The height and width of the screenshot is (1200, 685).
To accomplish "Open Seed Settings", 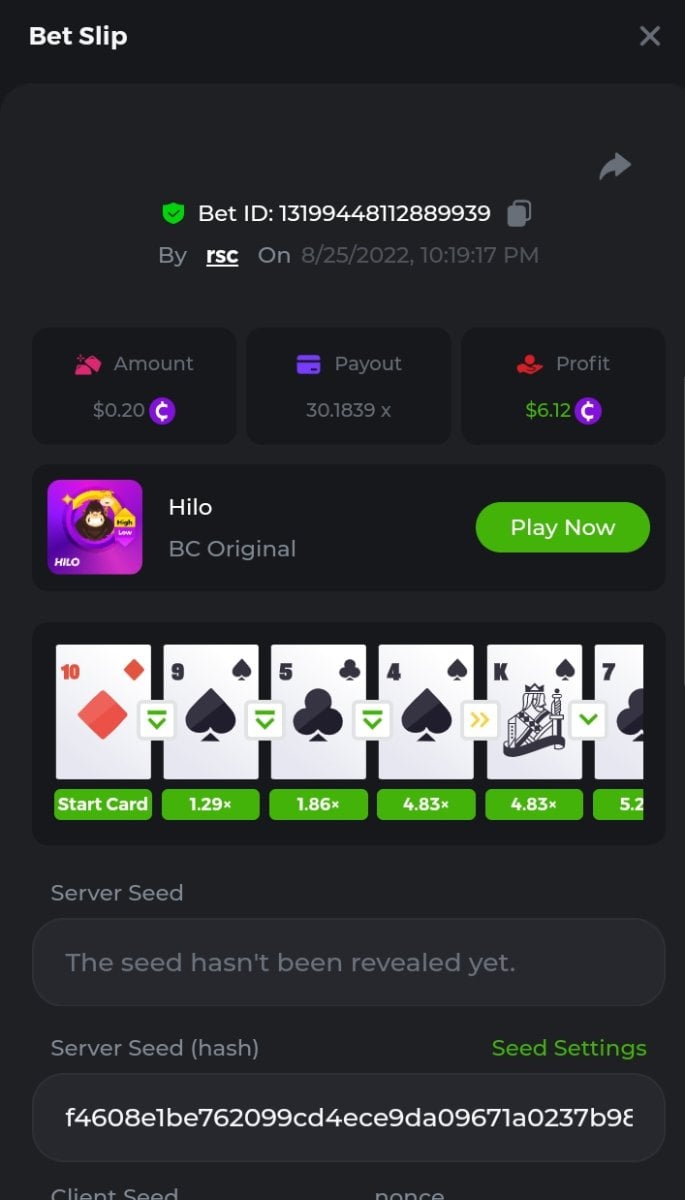I will pos(568,1048).
